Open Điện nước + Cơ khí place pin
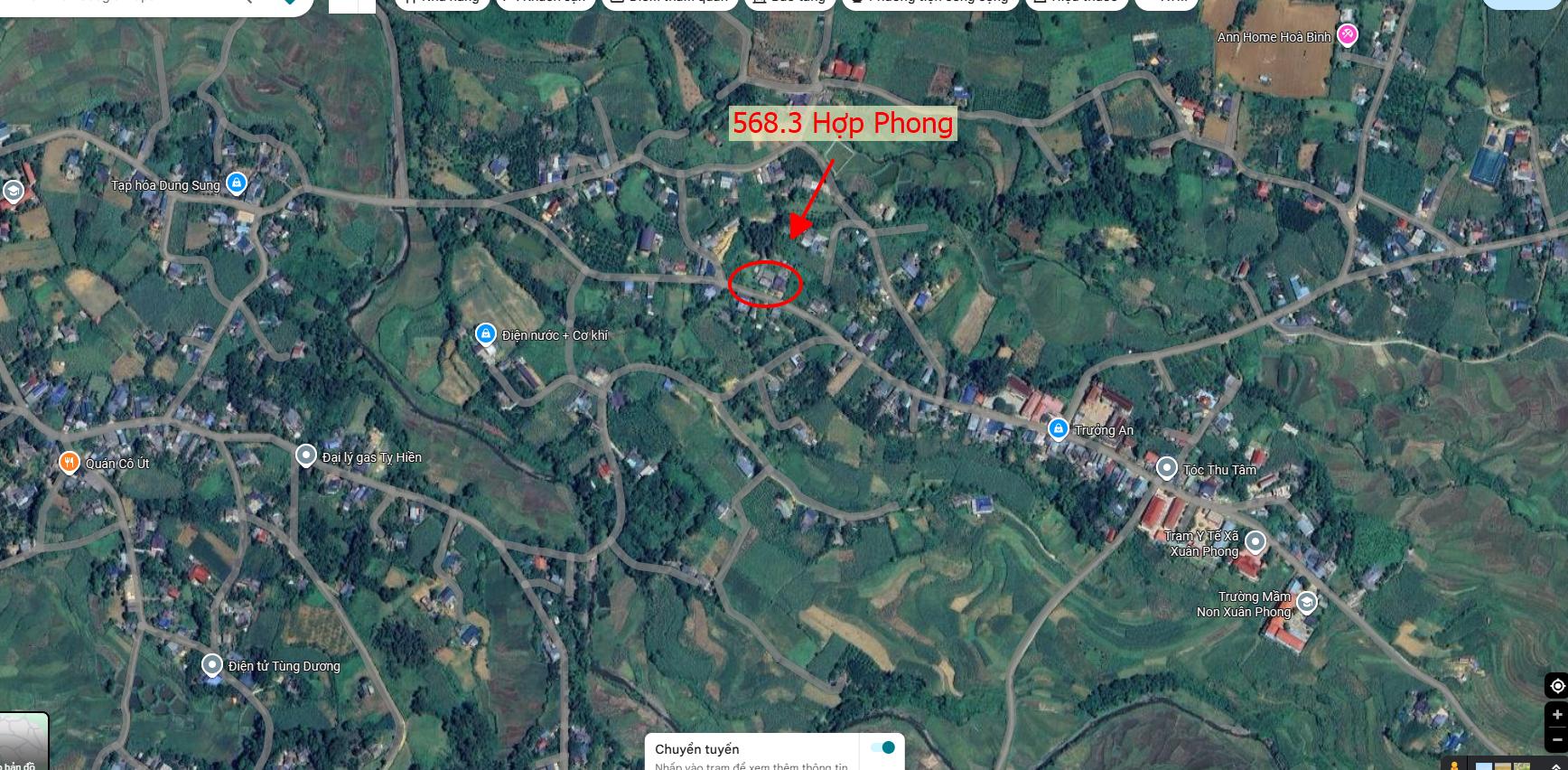Screen dimensions: 1568x770 coord(486,334)
